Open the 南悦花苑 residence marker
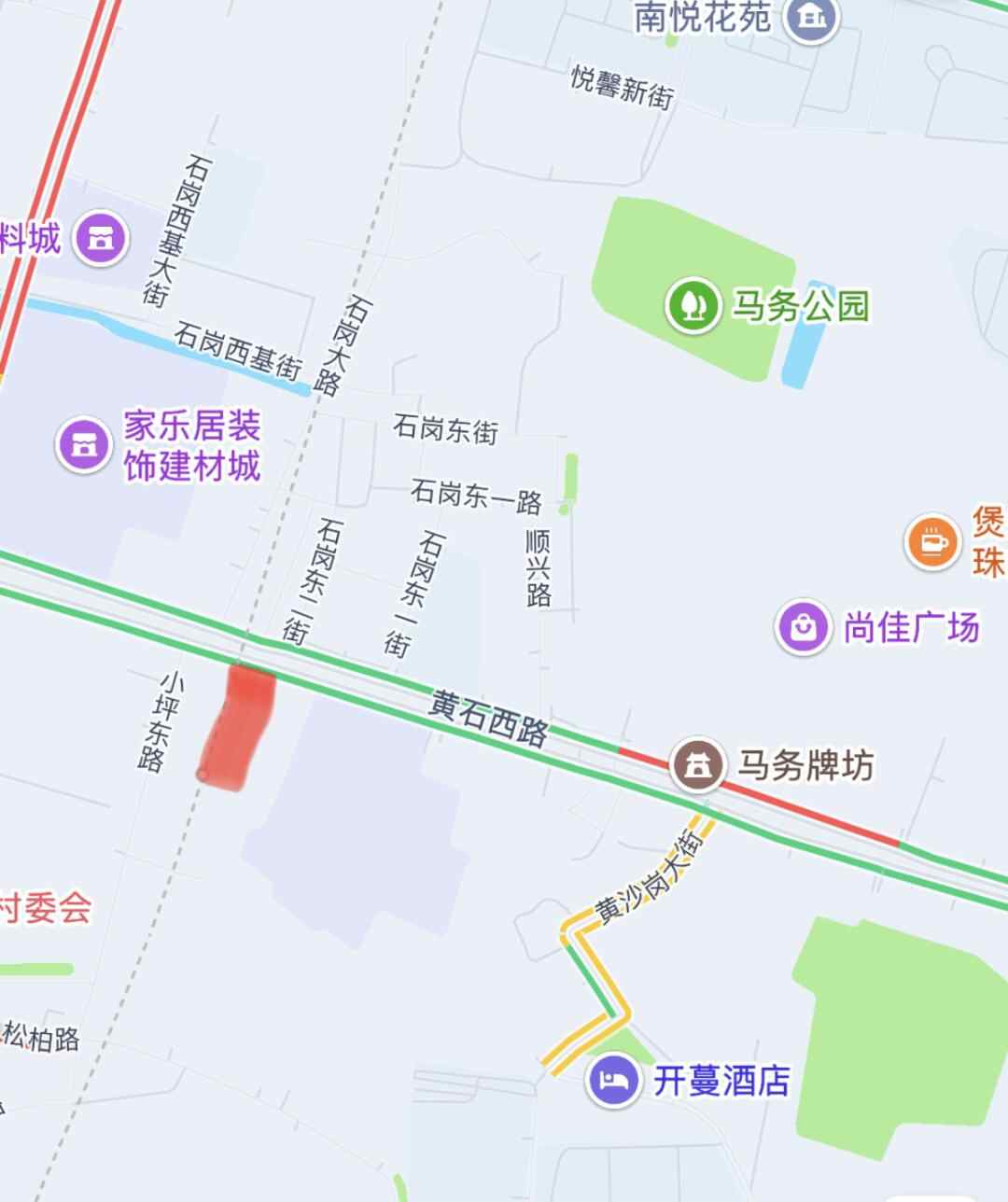 (812, 17)
